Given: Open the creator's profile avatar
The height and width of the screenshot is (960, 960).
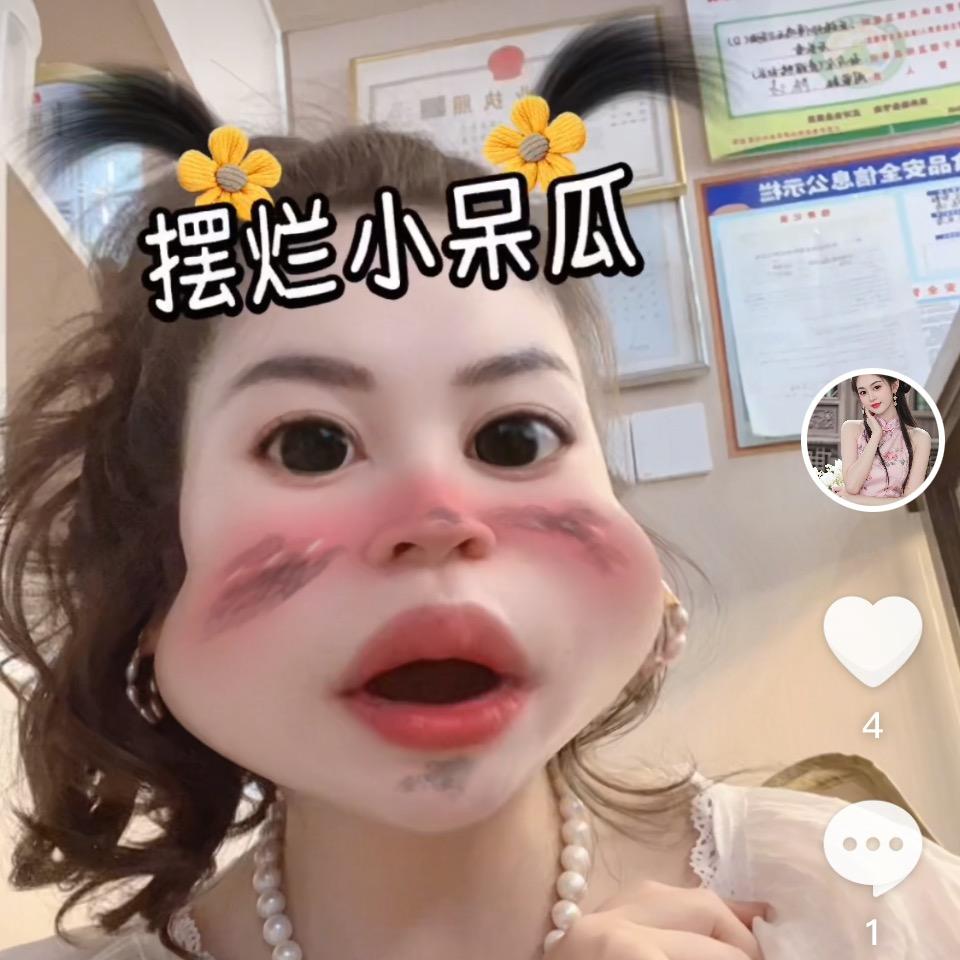Looking at the screenshot, I should tap(872, 440).
